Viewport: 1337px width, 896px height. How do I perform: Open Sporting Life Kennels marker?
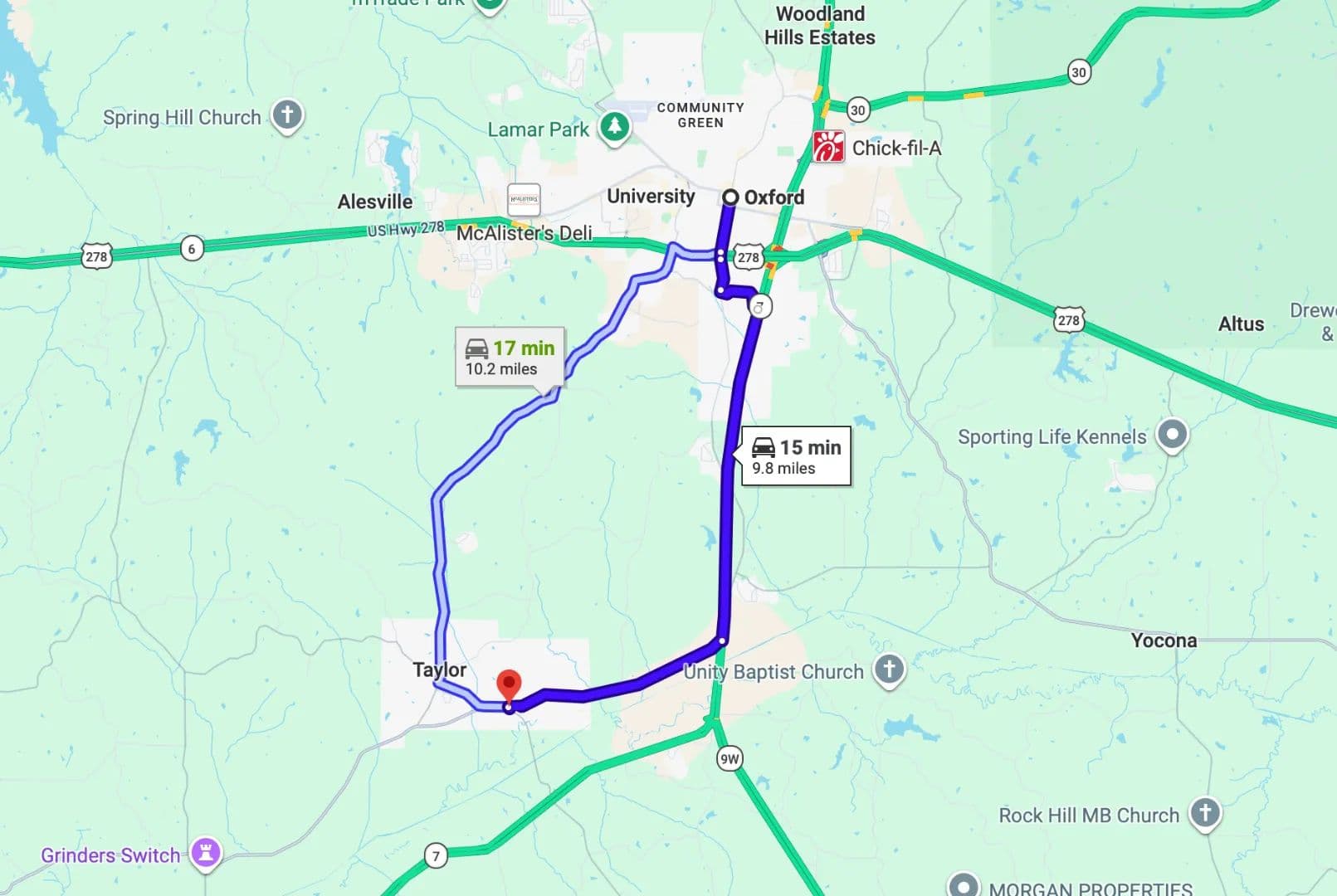[x=1172, y=435]
